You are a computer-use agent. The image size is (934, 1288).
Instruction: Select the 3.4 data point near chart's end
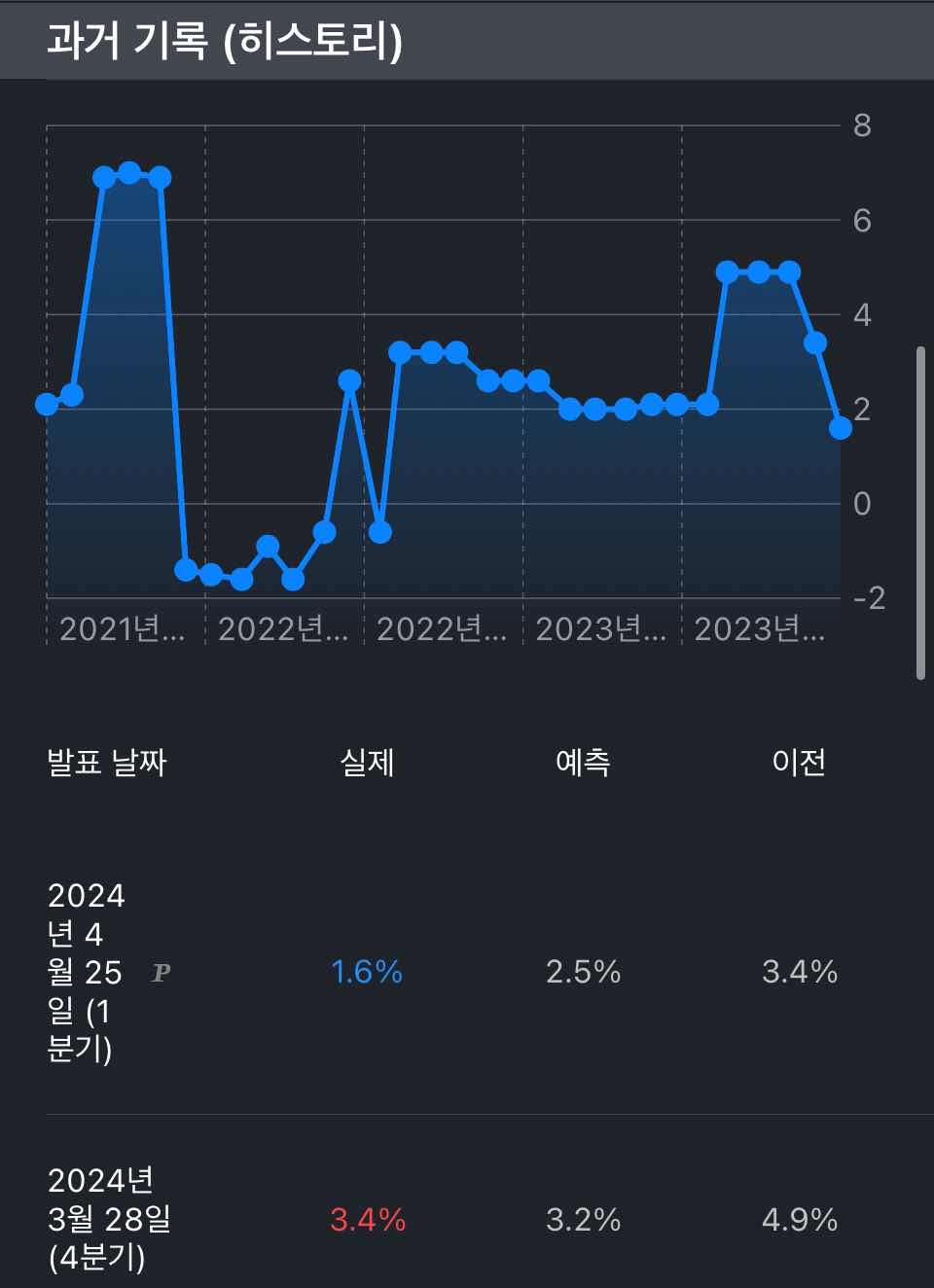[x=815, y=342]
